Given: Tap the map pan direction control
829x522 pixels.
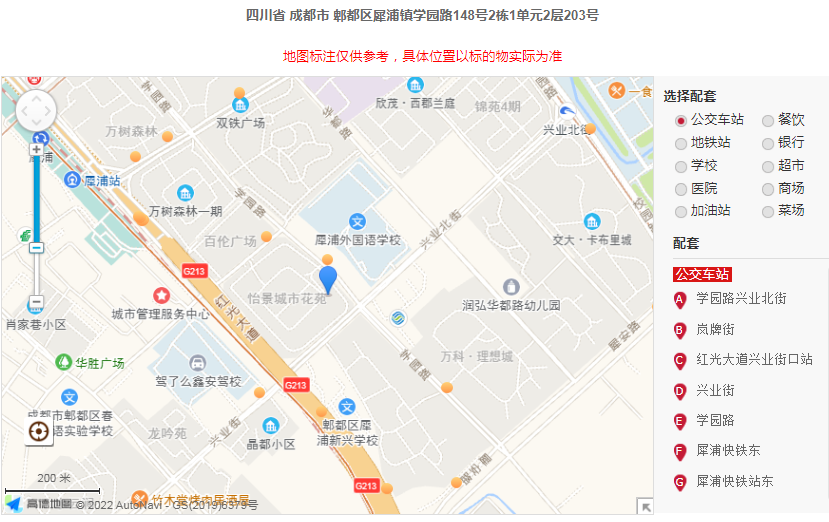Looking at the screenshot, I should pos(36,111).
